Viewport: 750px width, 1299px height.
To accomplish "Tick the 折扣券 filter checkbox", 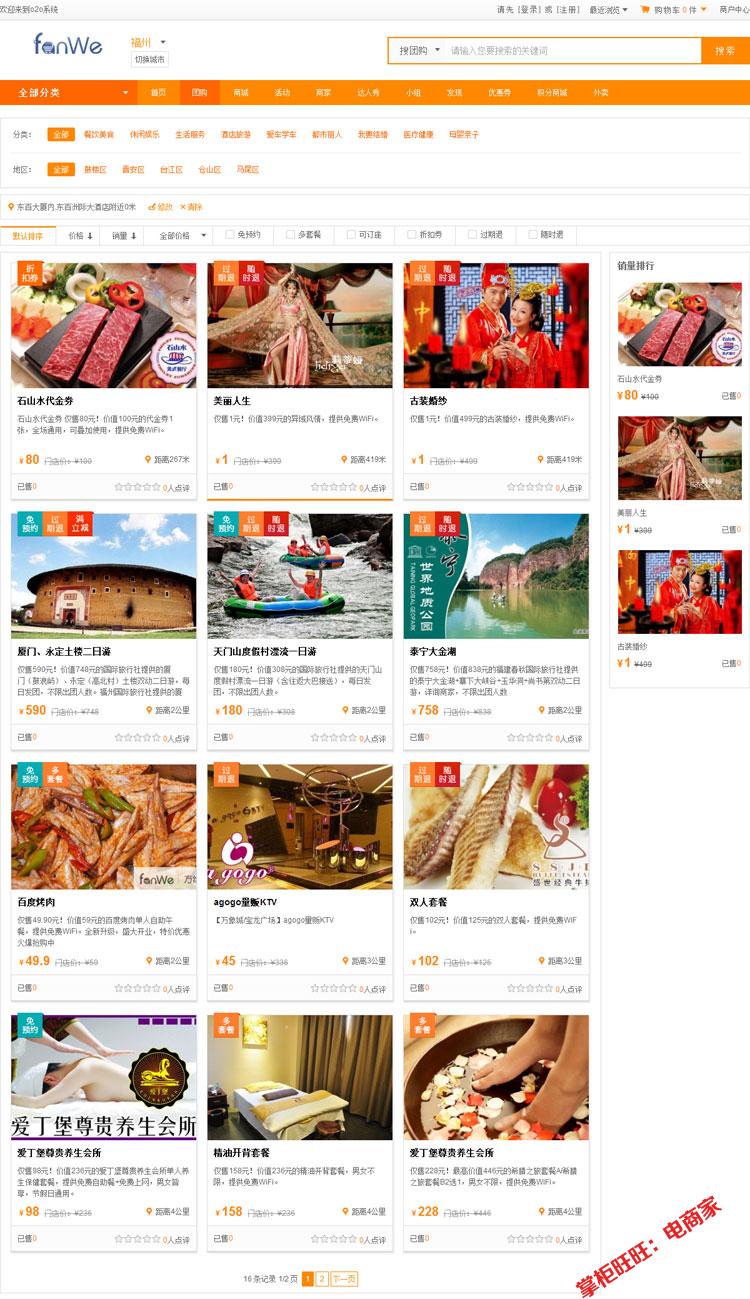I will 411,235.
